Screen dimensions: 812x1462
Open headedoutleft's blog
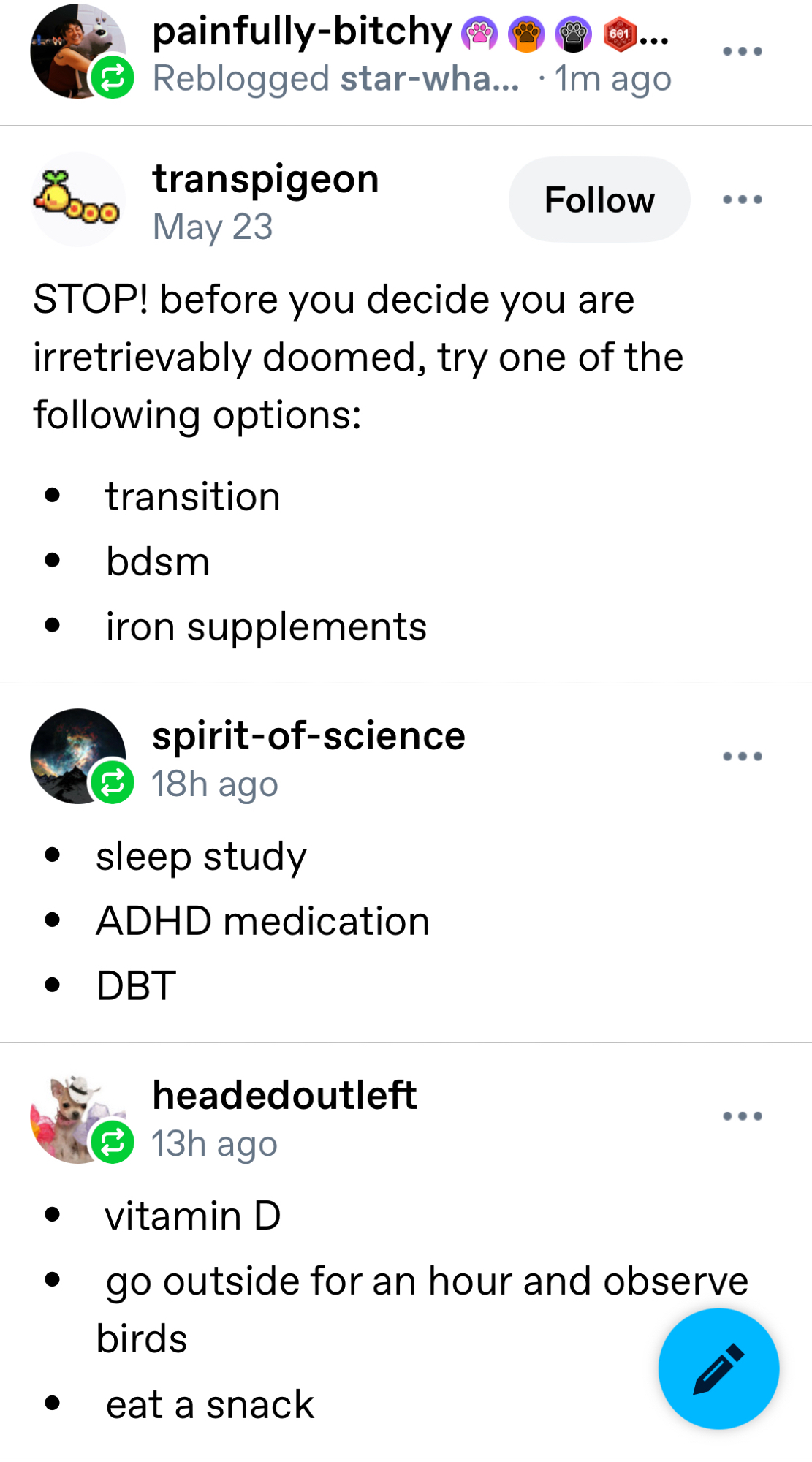pos(284,1096)
